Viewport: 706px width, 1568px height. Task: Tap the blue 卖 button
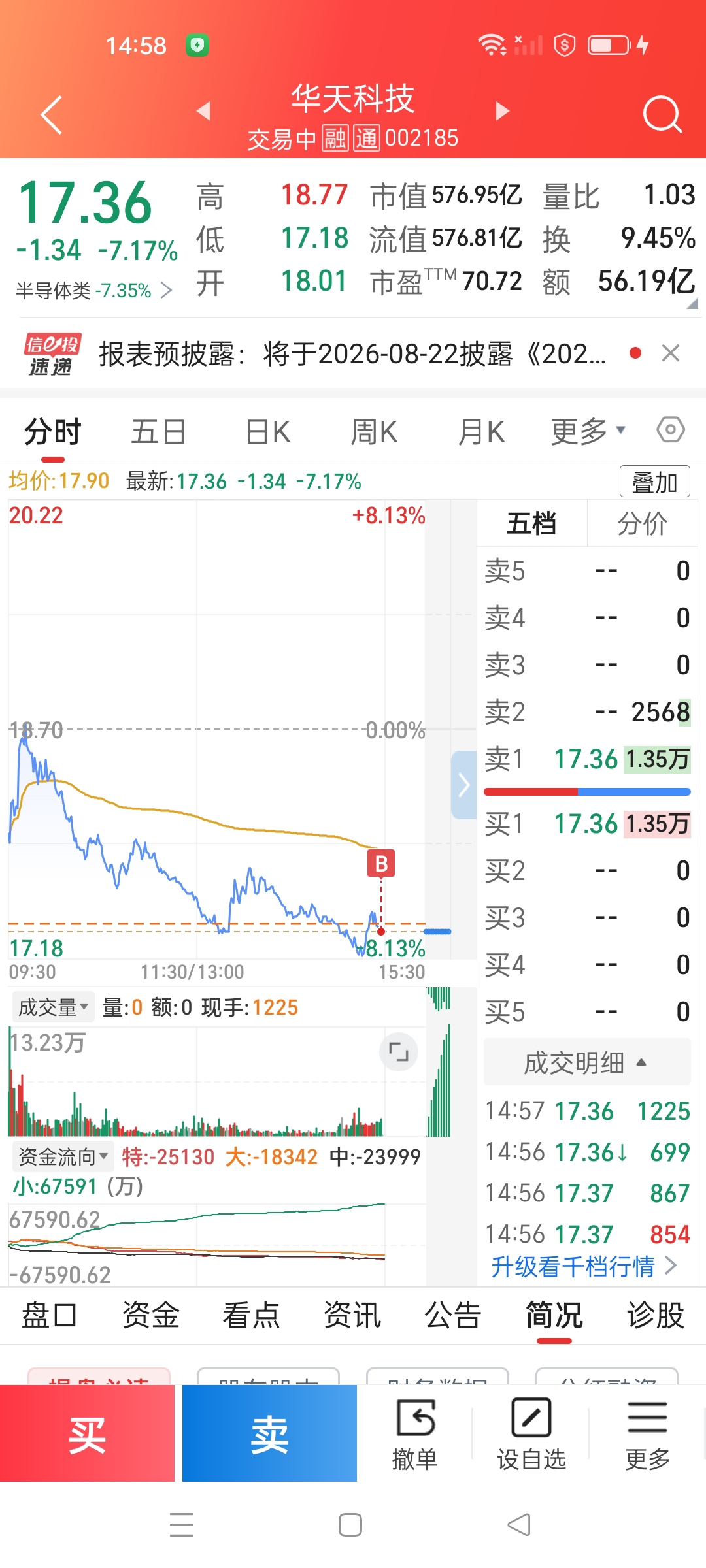(269, 1433)
